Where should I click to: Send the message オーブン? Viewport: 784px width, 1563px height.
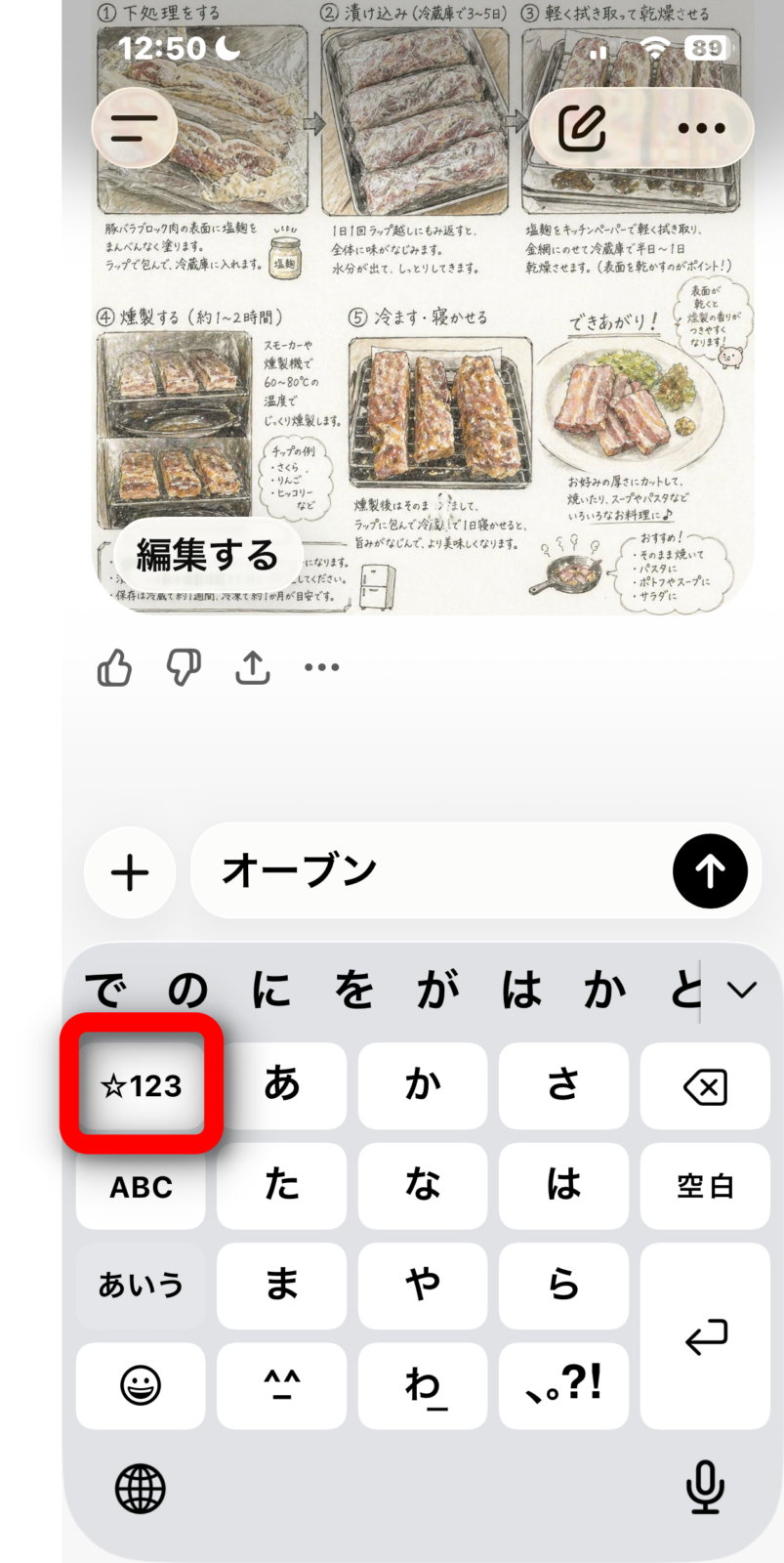tap(710, 870)
